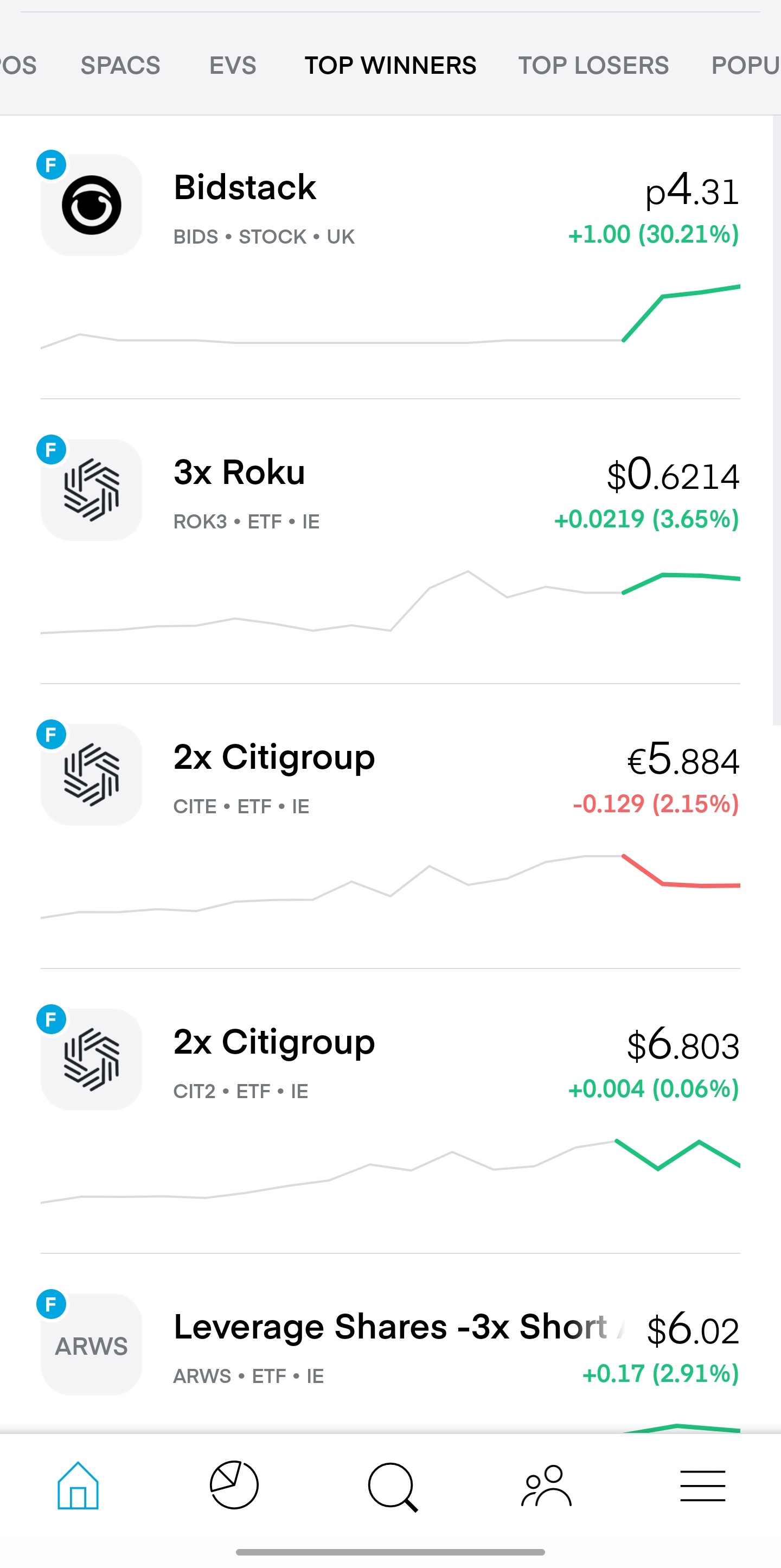Open the hamburger menu tab
This screenshot has width=781, height=1568.
pos(702,1485)
